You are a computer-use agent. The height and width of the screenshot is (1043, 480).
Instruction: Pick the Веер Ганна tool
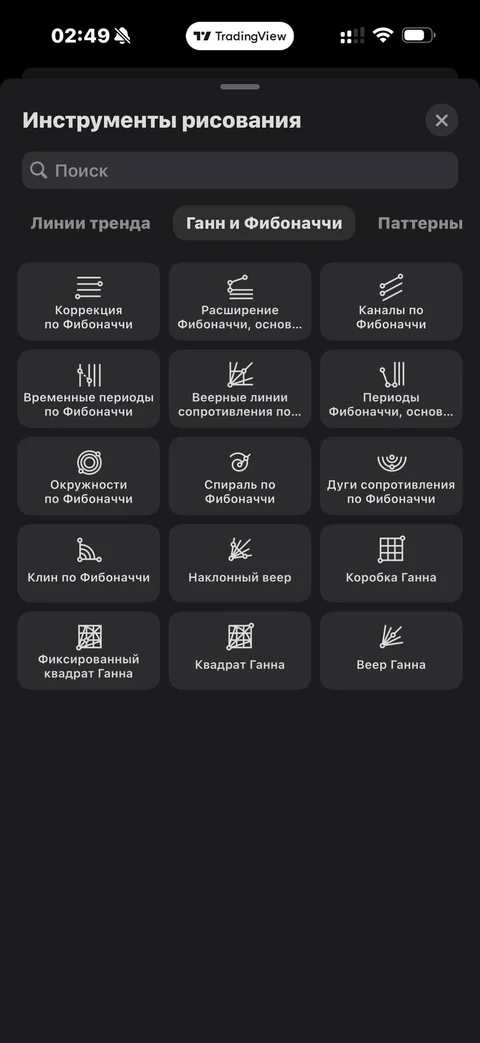(391, 651)
